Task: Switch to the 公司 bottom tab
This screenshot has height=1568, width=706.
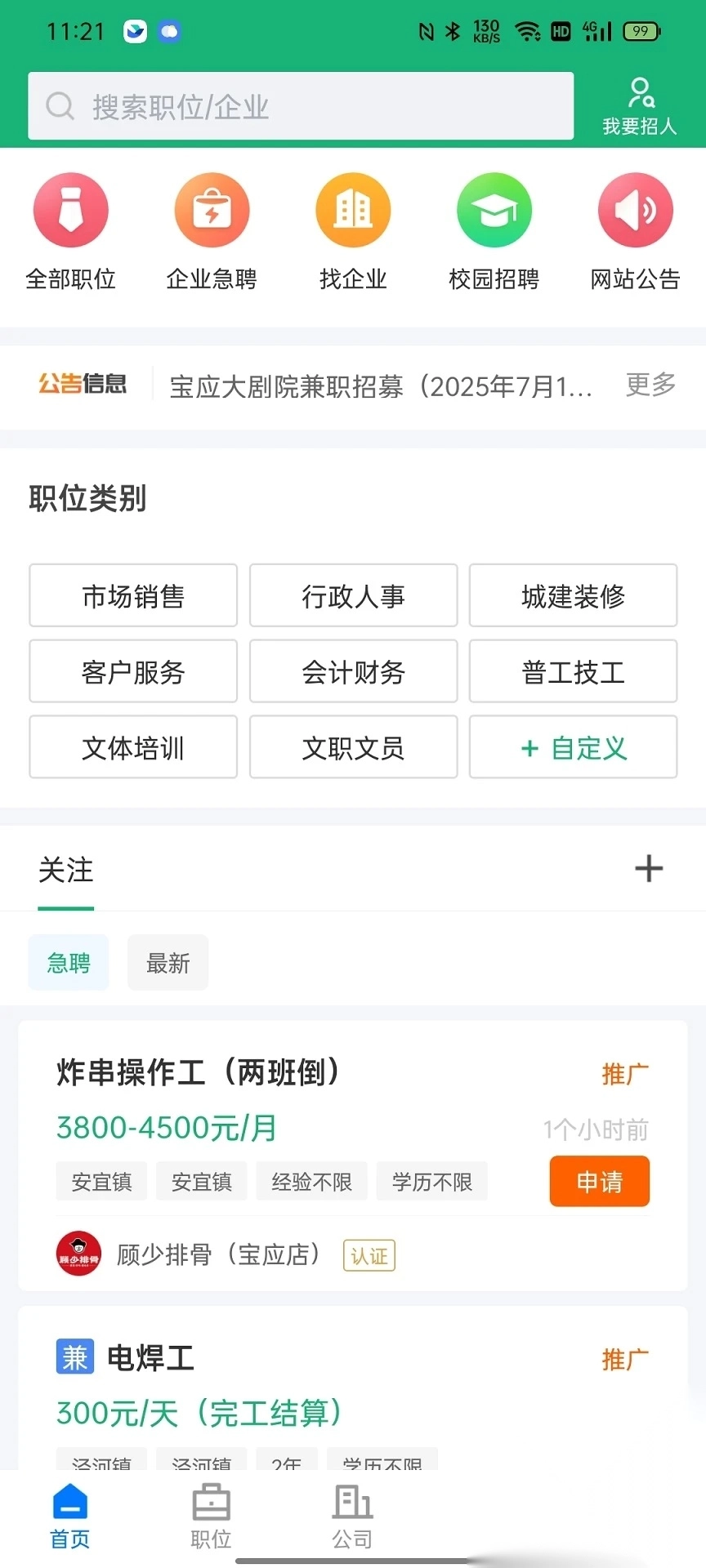Action: point(352,1517)
